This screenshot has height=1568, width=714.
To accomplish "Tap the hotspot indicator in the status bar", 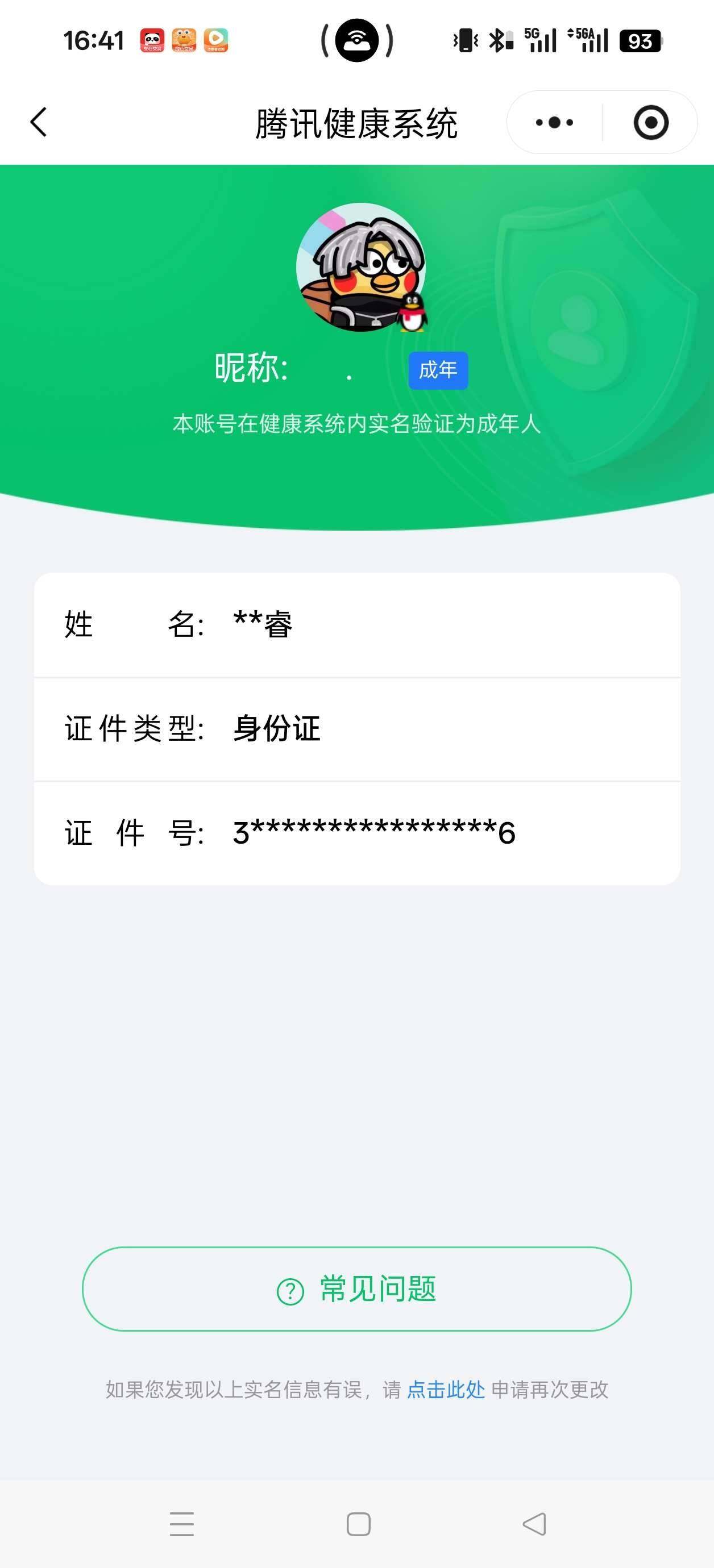I will [357, 40].
